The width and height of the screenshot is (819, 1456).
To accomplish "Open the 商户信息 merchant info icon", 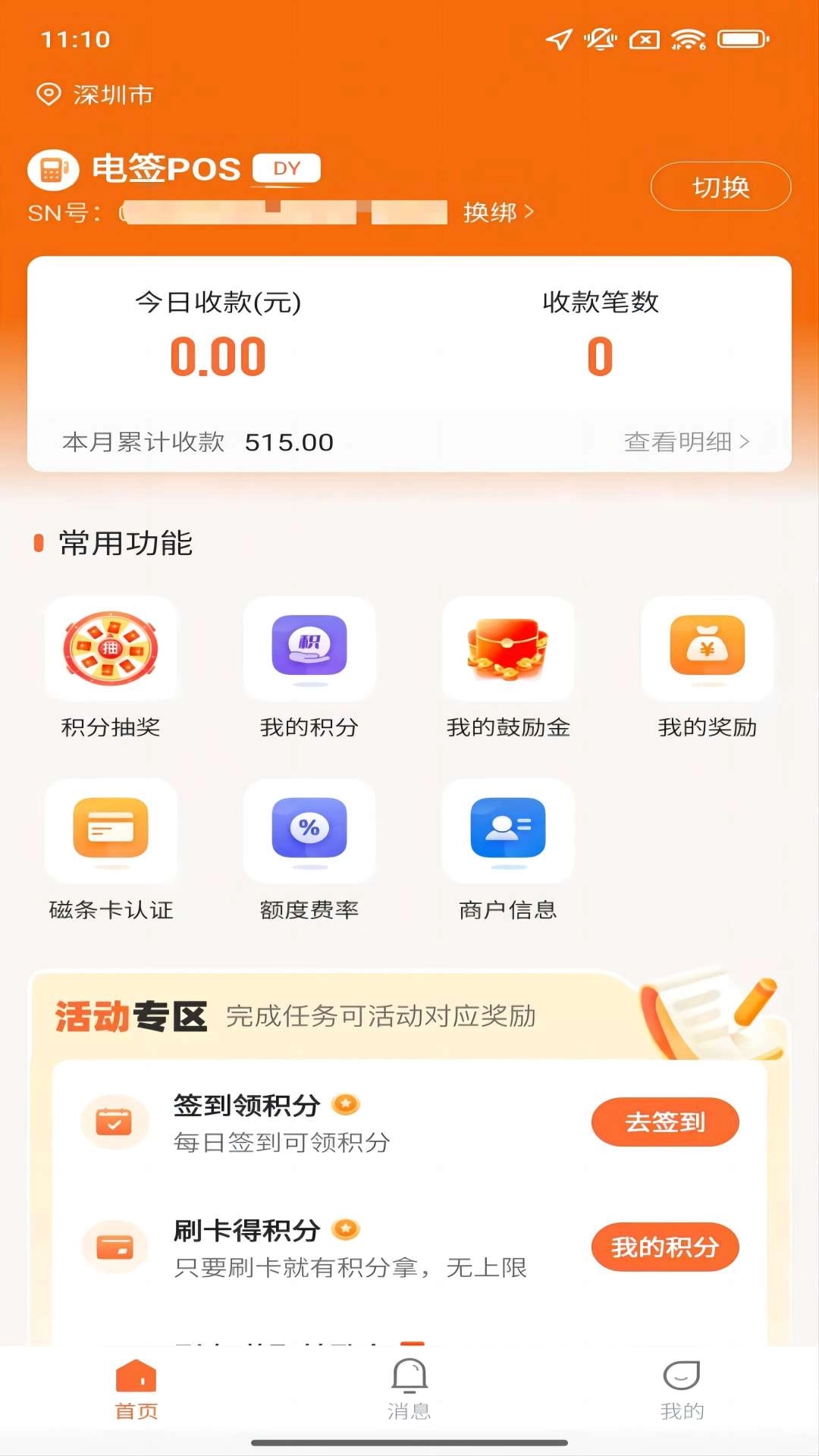I will pyautogui.click(x=508, y=831).
